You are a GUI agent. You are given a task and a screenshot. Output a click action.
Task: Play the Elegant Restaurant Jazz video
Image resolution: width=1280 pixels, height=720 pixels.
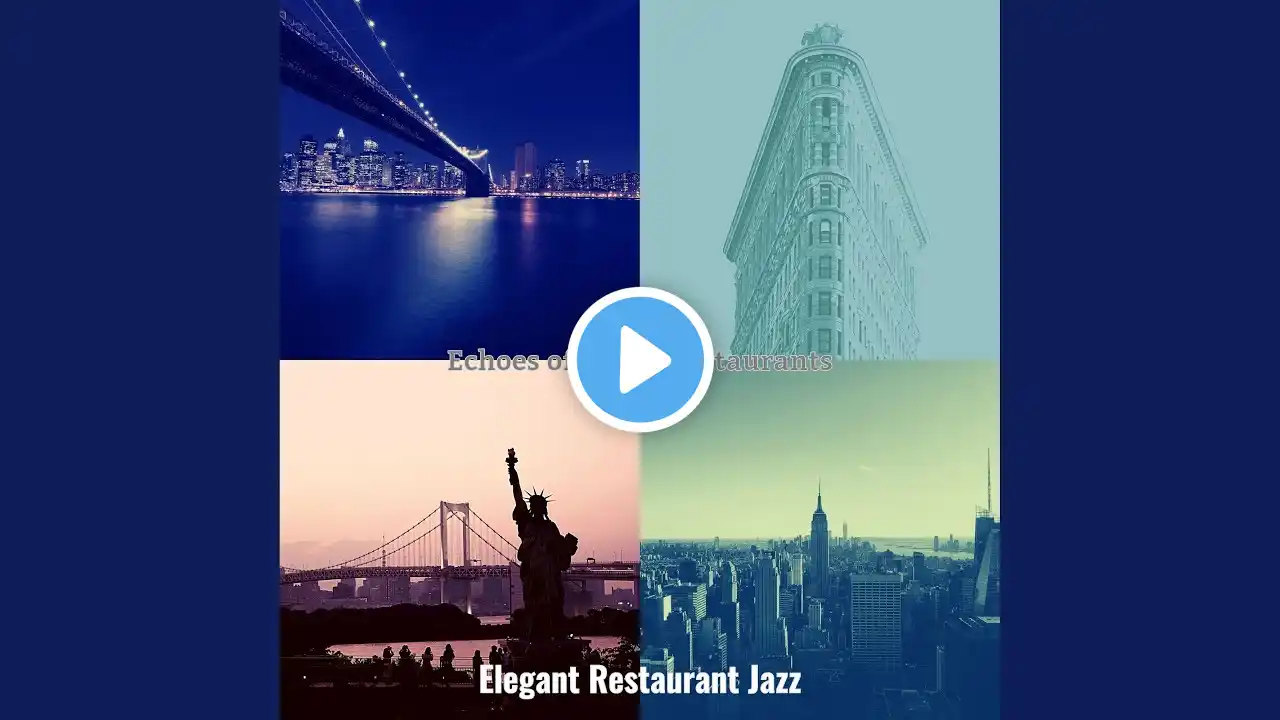point(640,359)
